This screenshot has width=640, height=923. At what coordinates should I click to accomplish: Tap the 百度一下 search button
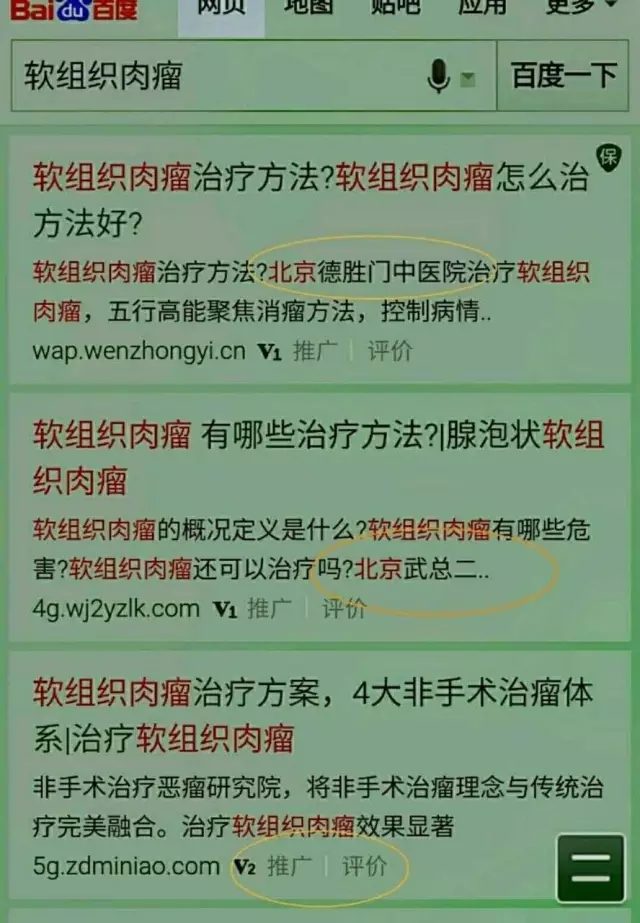tap(563, 76)
